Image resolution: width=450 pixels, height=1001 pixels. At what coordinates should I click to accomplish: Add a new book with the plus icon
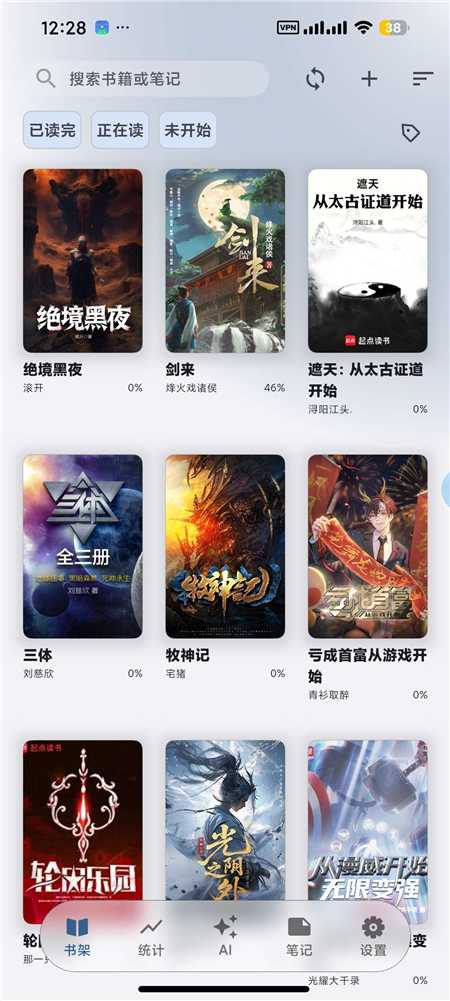coord(369,79)
